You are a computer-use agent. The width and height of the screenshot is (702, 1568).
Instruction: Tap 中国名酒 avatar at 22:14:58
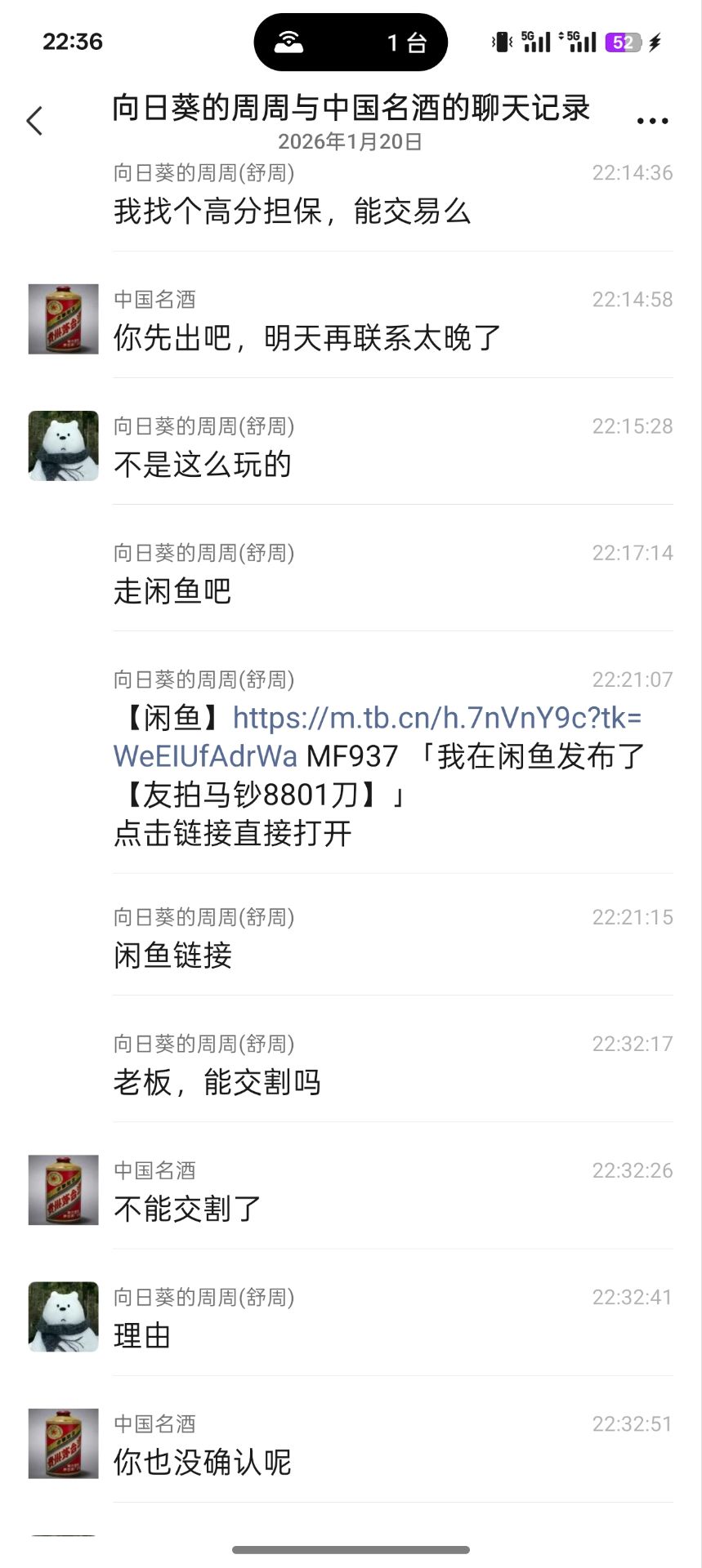tap(63, 319)
